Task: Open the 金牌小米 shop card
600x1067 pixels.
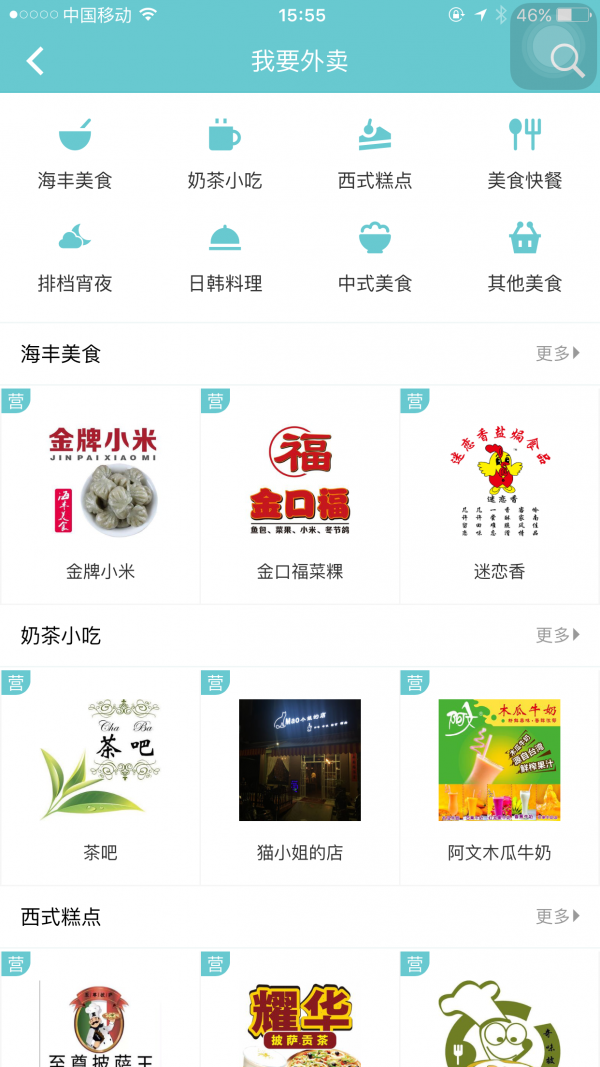Action: (100, 495)
